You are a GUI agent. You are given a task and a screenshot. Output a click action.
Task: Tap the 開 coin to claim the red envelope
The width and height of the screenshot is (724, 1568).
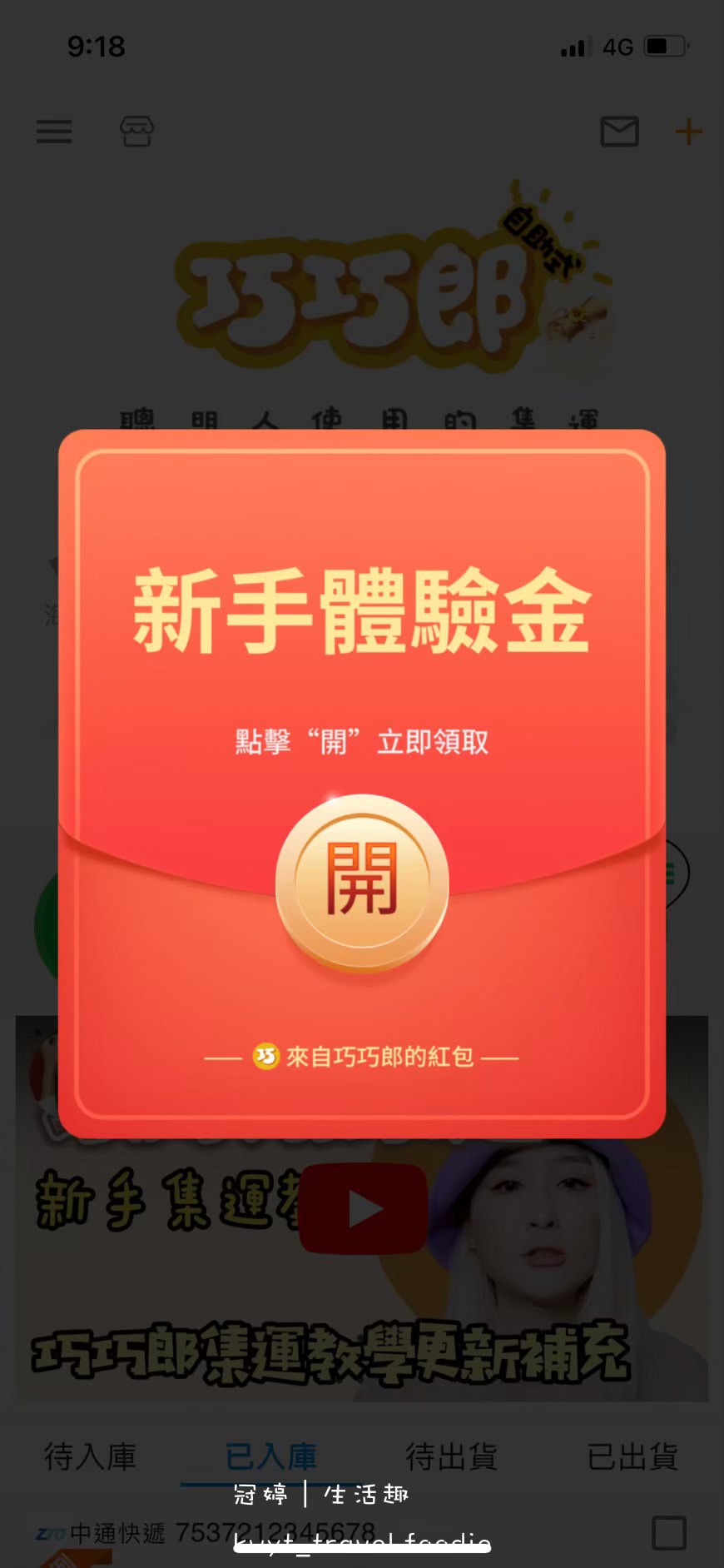pyautogui.click(x=362, y=883)
